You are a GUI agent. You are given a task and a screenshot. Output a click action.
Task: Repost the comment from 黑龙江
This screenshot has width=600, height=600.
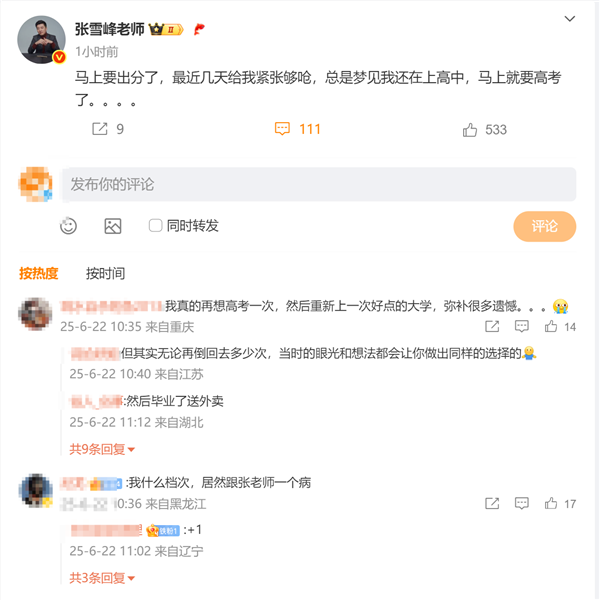click(491, 504)
